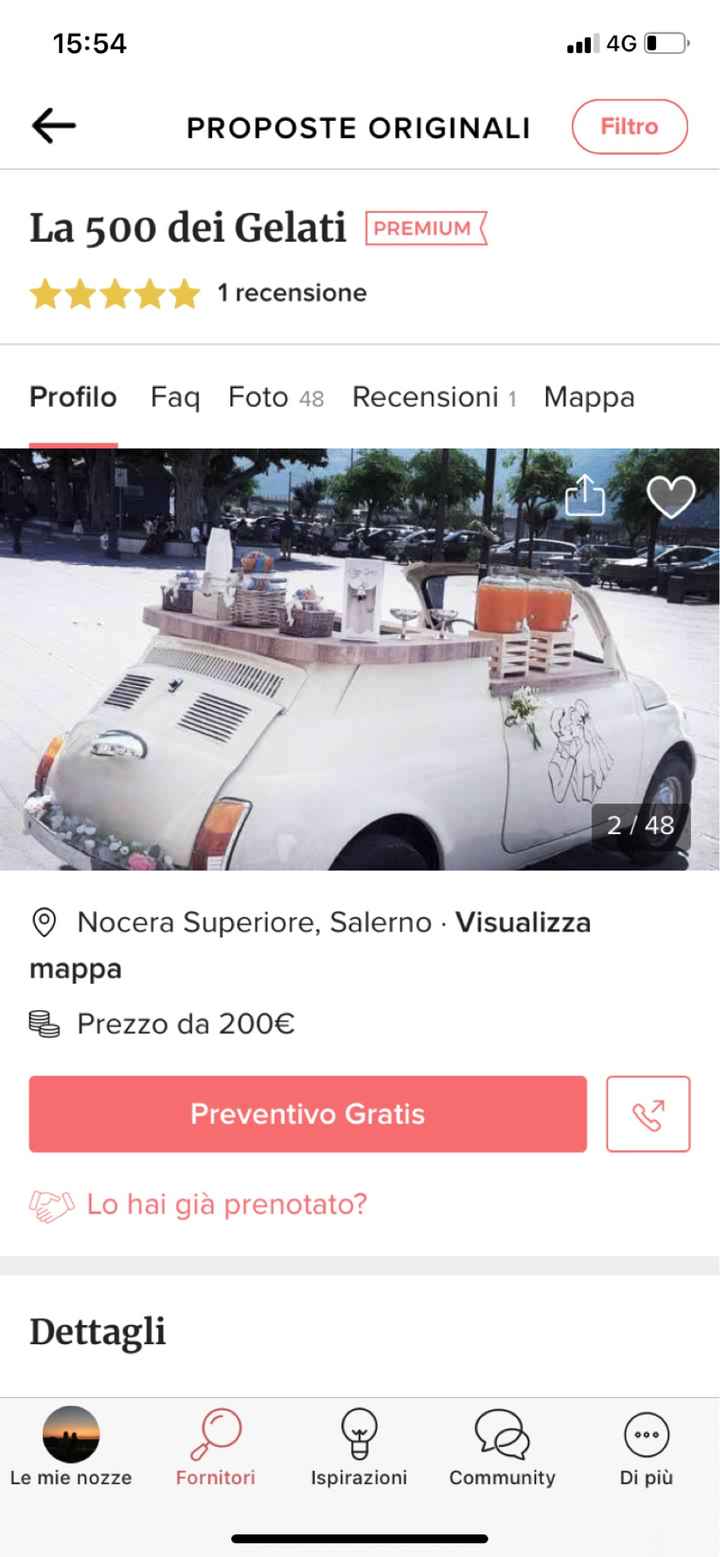View the Recensioni tab
This screenshot has width=720, height=1557.
coord(433,397)
